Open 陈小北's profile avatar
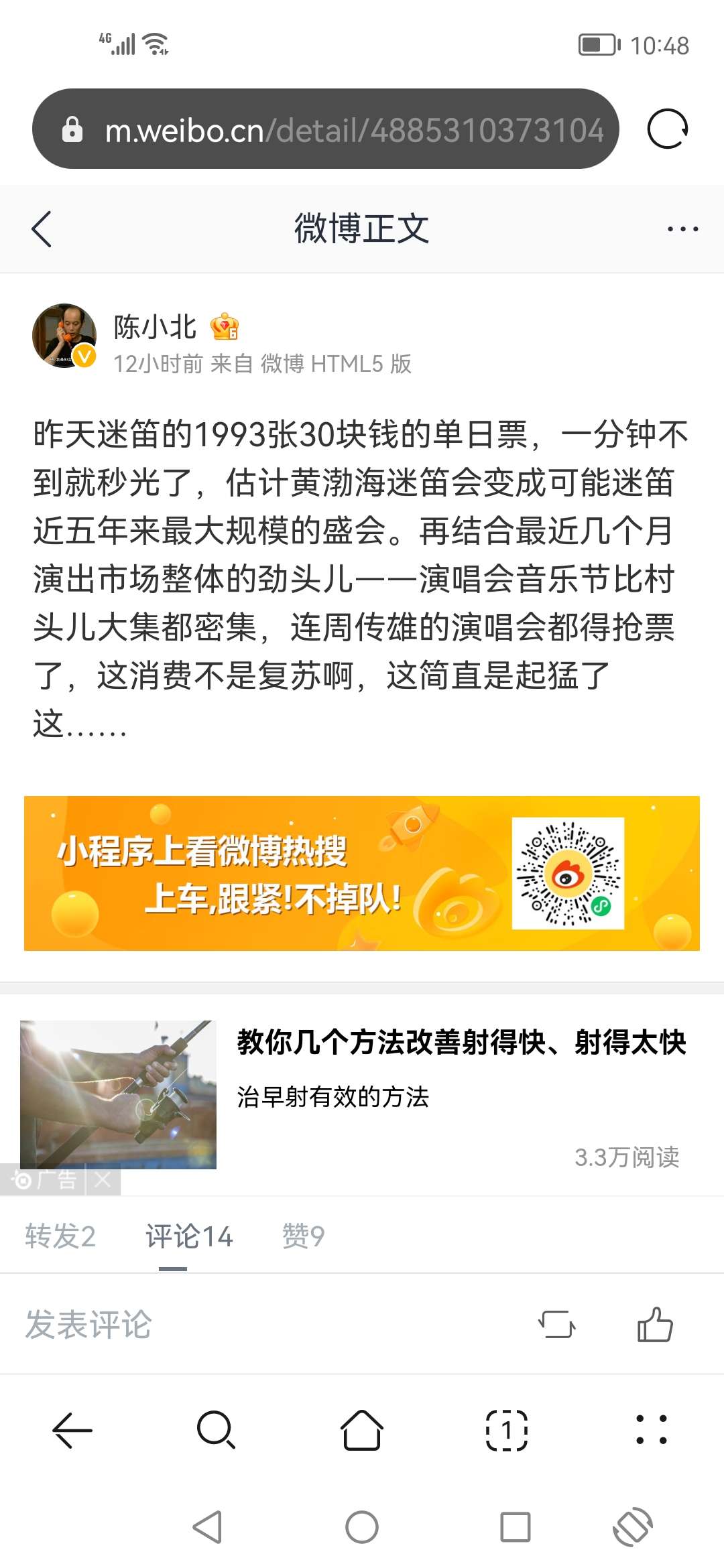Viewport: 724px width, 1568px height. [x=64, y=336]
